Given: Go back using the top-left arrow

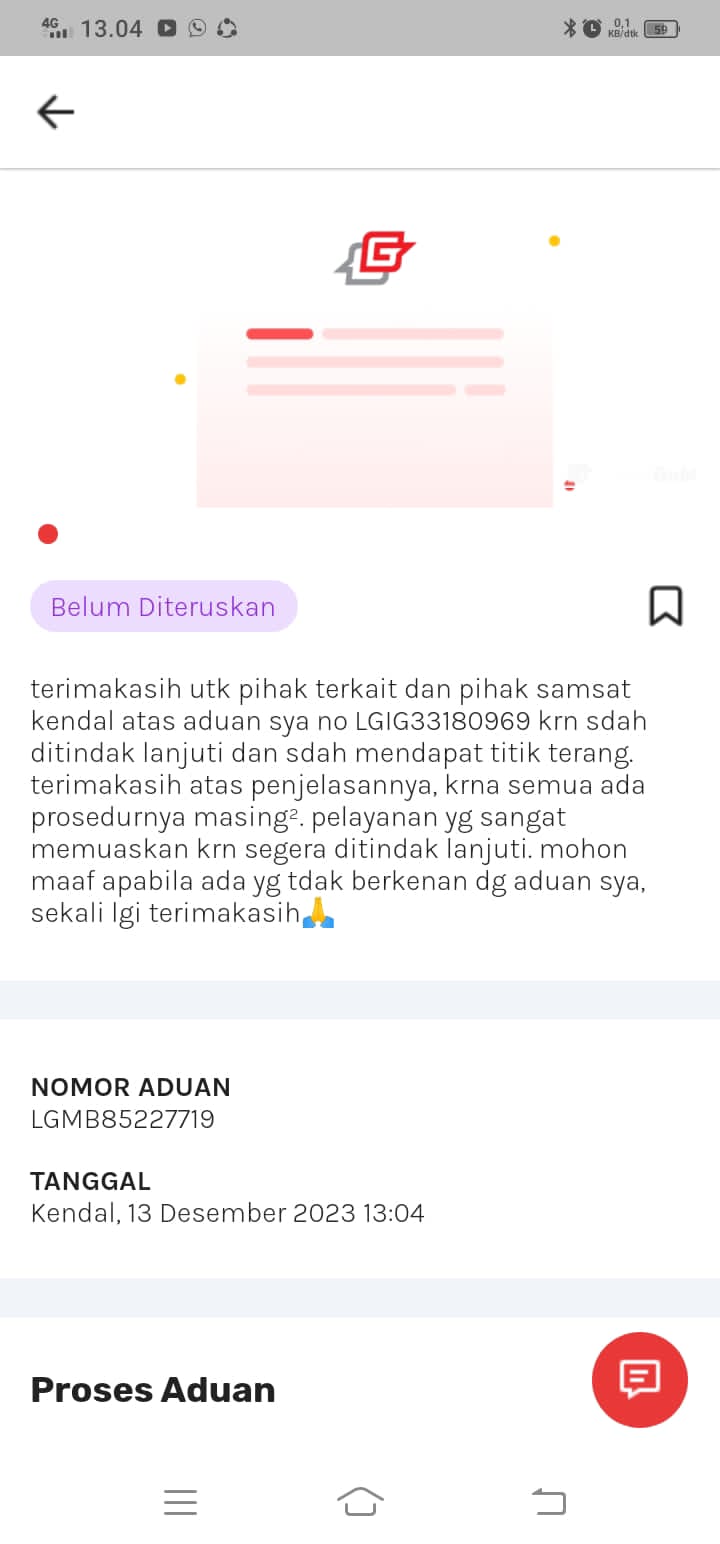Looking at the screenshot, I should click(x=55, y=112).
